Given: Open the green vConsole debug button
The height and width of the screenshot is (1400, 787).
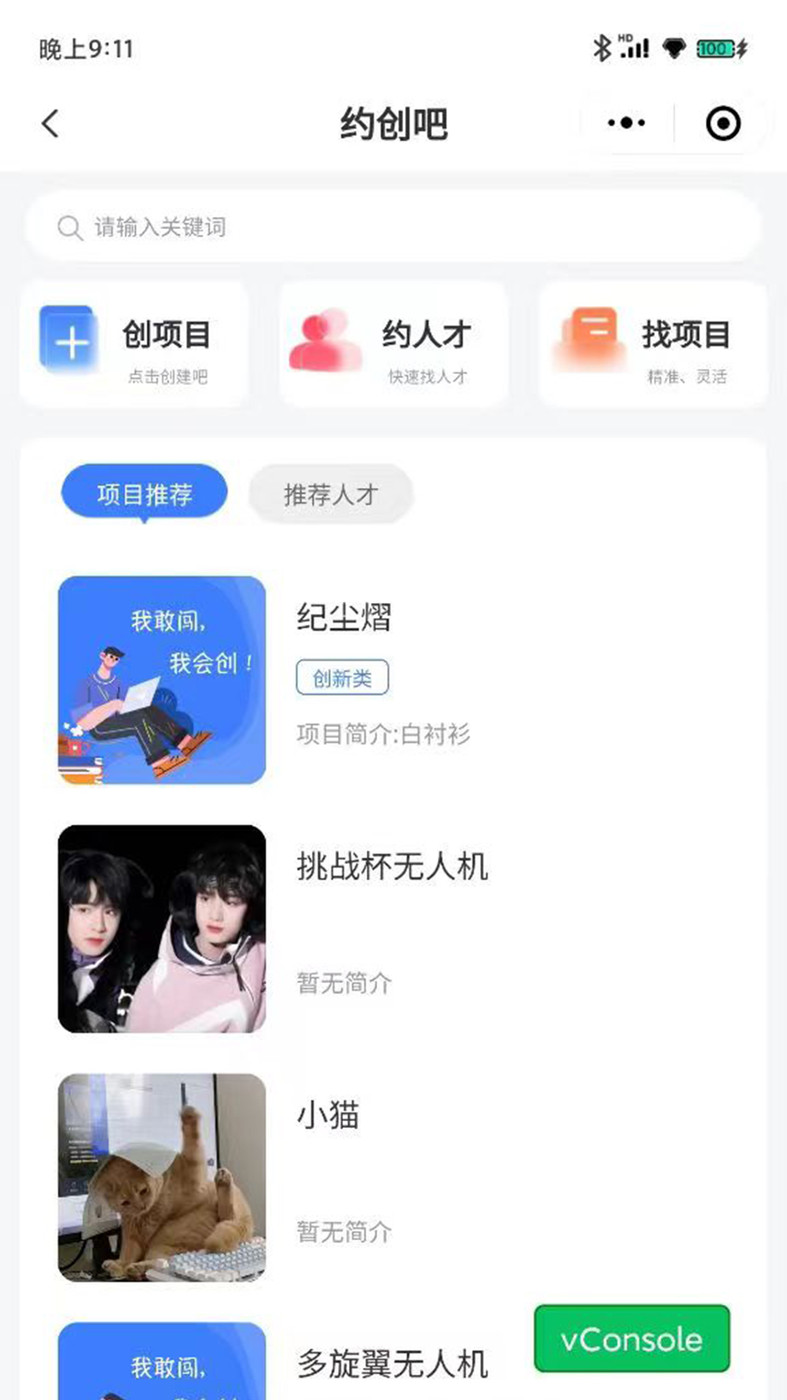Looking at the screenshot, I should pyautogui.click(x=632, y=1339).
